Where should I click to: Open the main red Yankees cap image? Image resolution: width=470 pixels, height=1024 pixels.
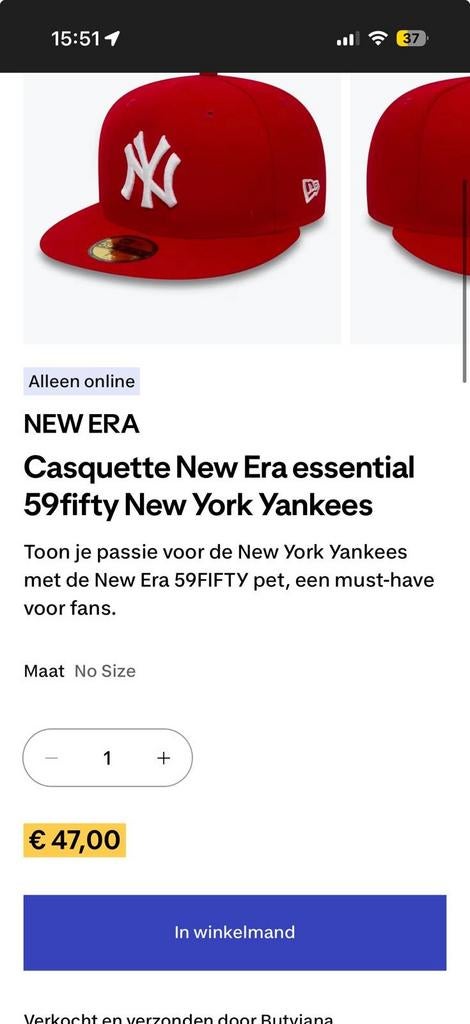coord(182,208)
